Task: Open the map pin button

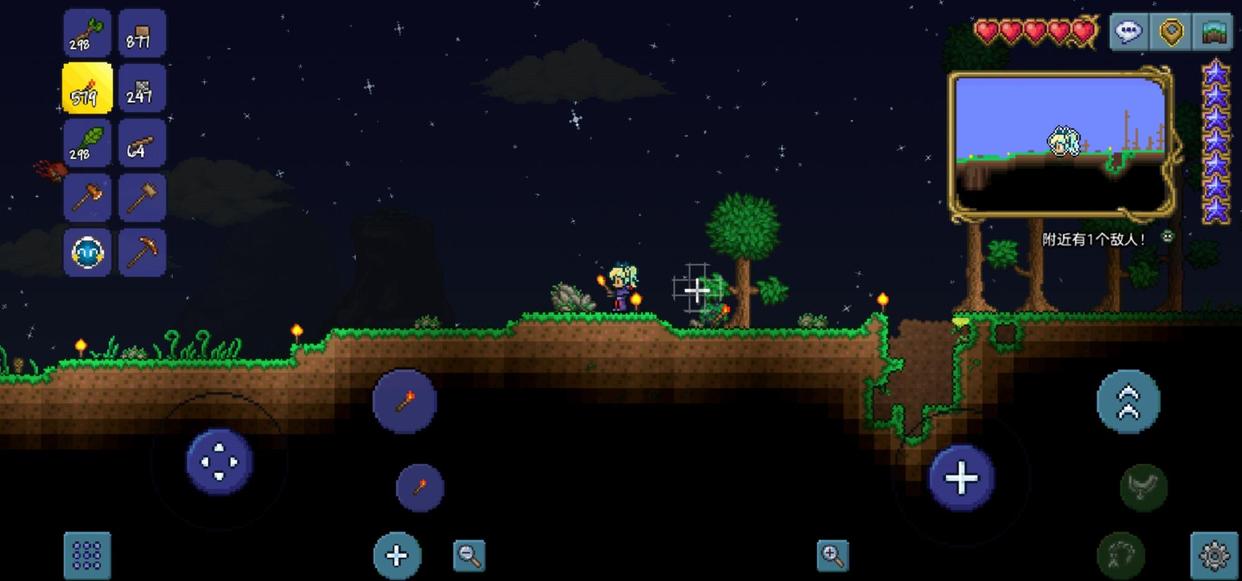Action: pyautogui.click(x=1172, y=32)
